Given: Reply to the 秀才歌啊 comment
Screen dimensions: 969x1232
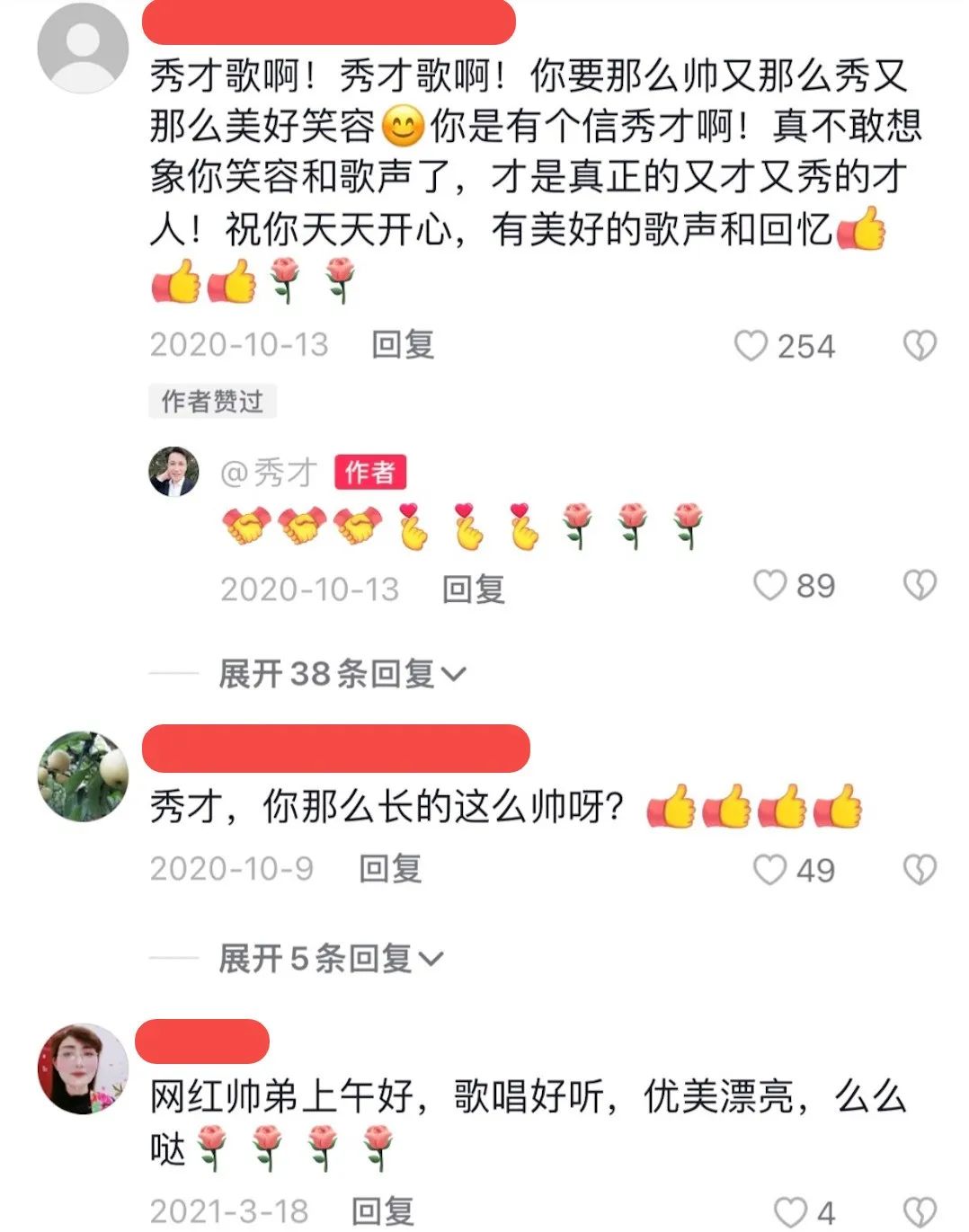Looking at the screenshot, I should (x=403, y=345).
